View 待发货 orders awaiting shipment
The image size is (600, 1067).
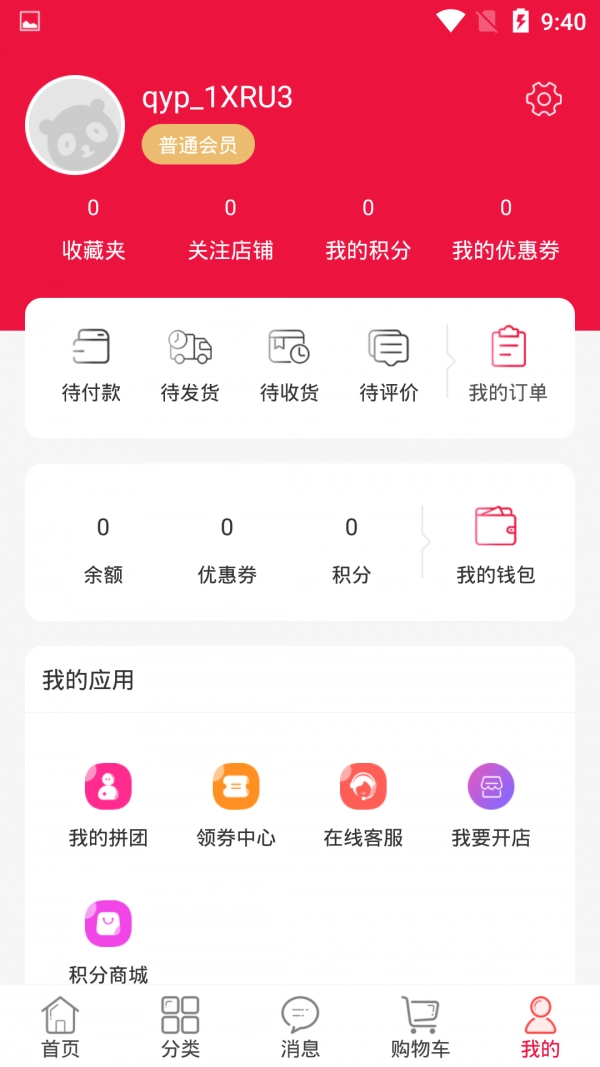(190, 366)
